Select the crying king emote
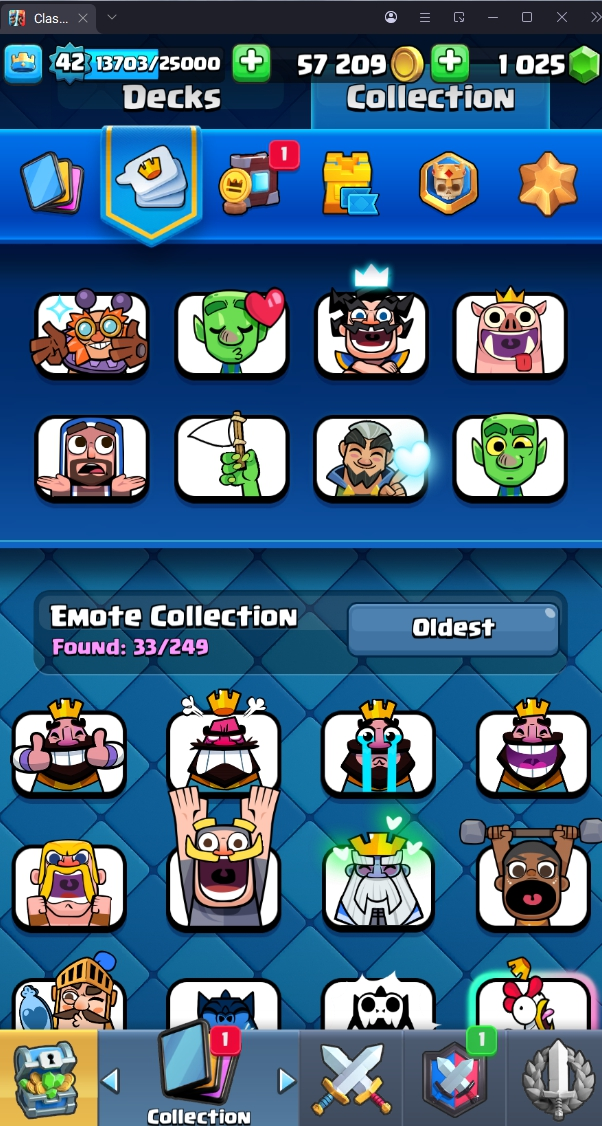 coord(378,751)
